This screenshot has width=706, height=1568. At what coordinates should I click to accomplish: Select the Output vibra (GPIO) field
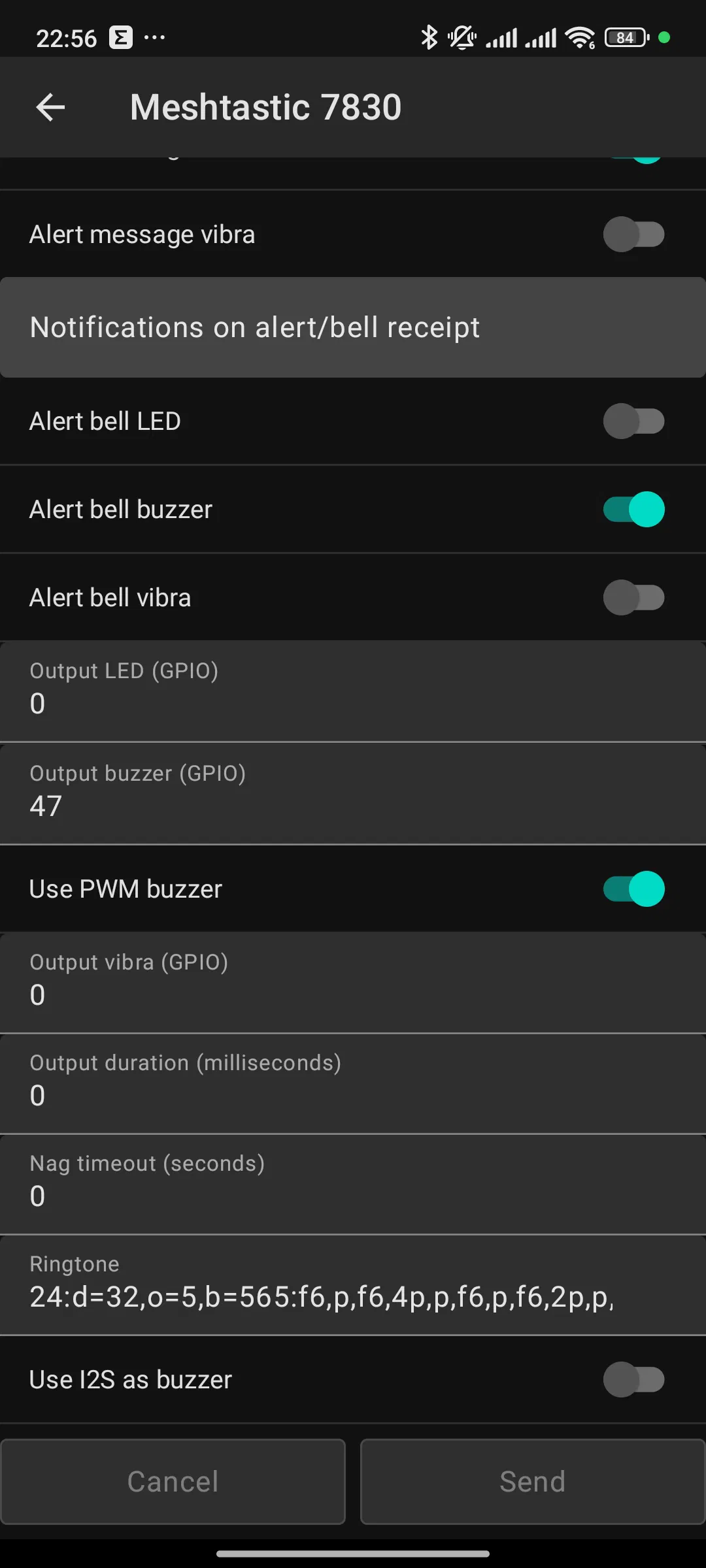pyautogui.click(x=353, y=983)
